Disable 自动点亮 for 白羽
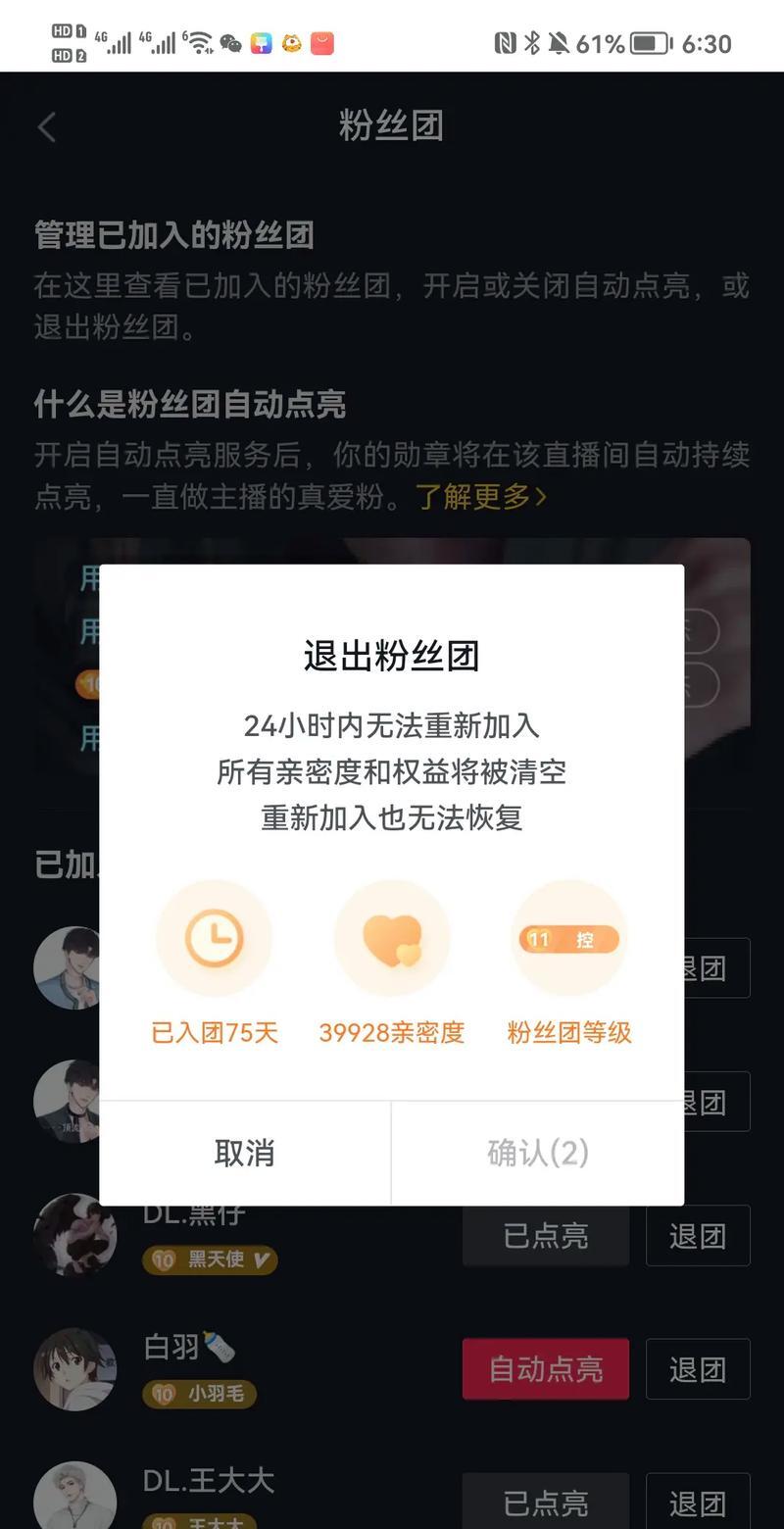This screenshot has height=1529, width=784. point(545,1368)
